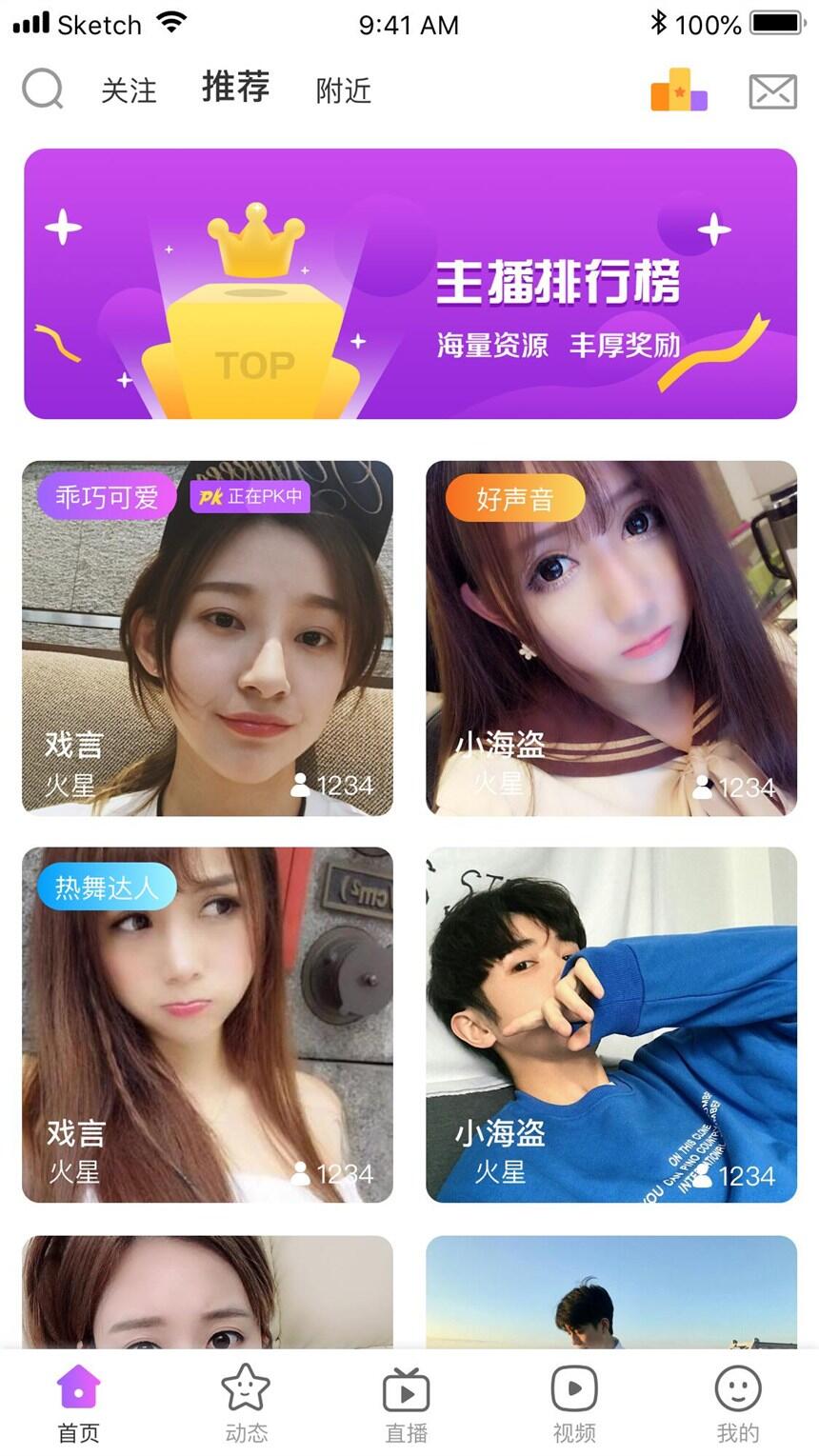Open the 乖巧可爱 live room by 戏言
The width and height of the screenshot is (819, 1456).
pyautogui.click(x=208, y=638)
